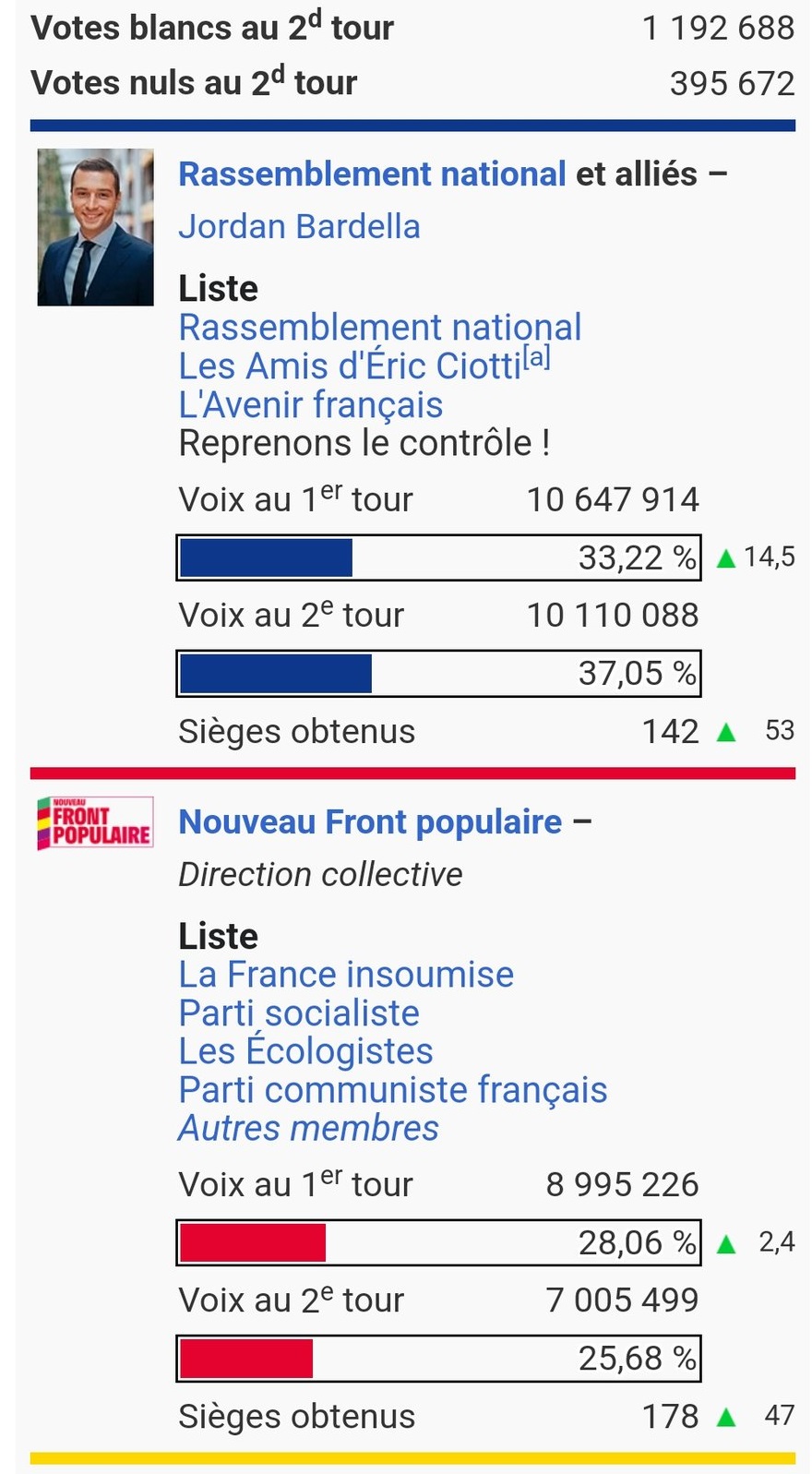Open the Autres membres link
Screen dimensions: 812x1474
click(308, 1129)
